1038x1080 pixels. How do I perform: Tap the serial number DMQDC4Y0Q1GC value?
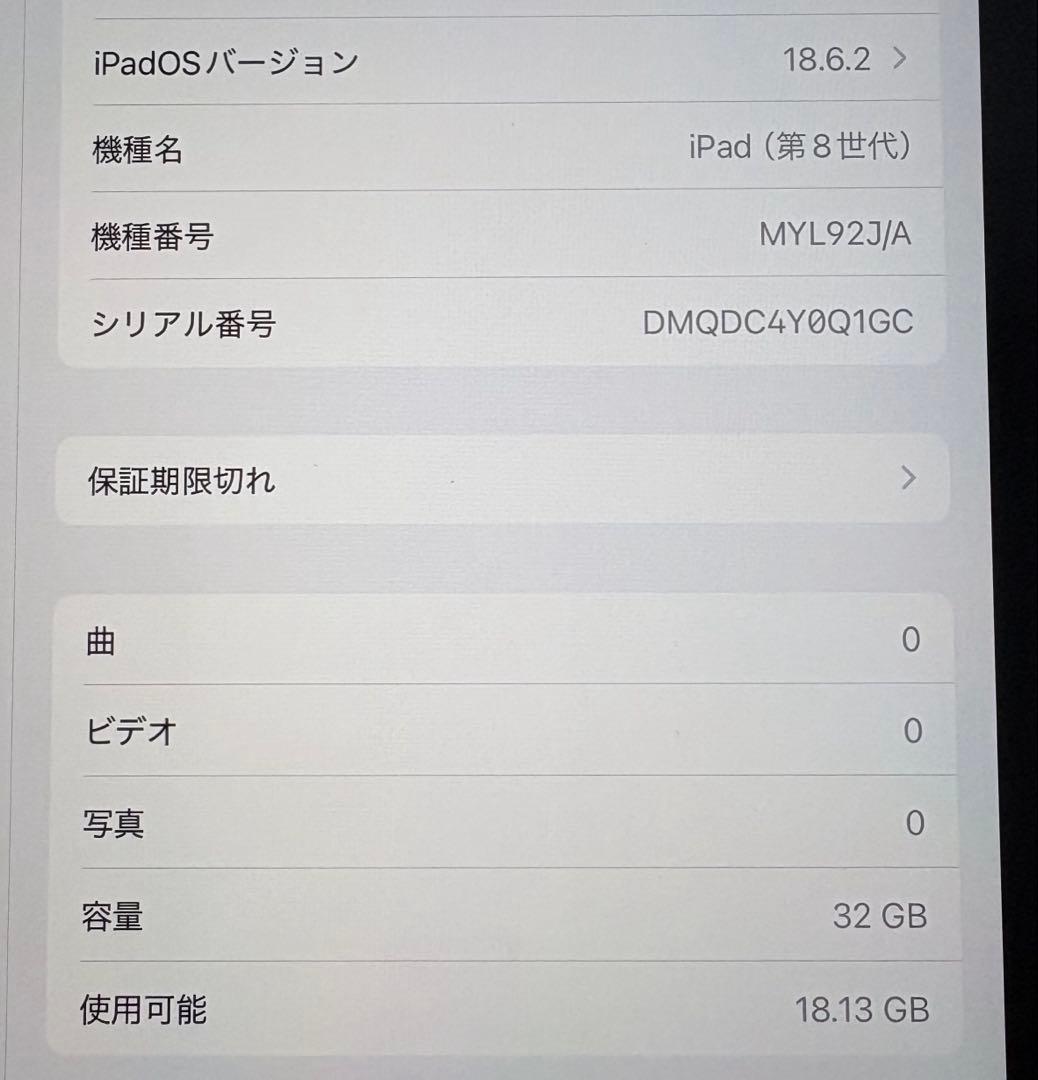pos(781,322)
